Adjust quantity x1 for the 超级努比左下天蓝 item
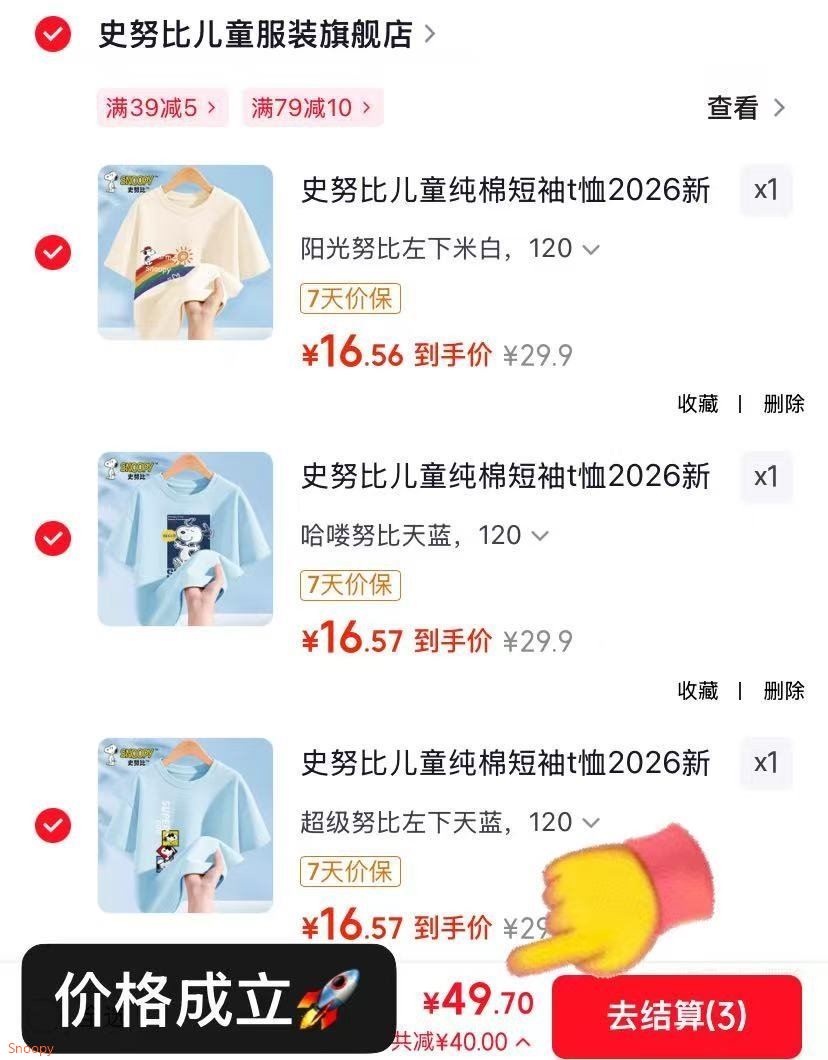 pos(766,763)
